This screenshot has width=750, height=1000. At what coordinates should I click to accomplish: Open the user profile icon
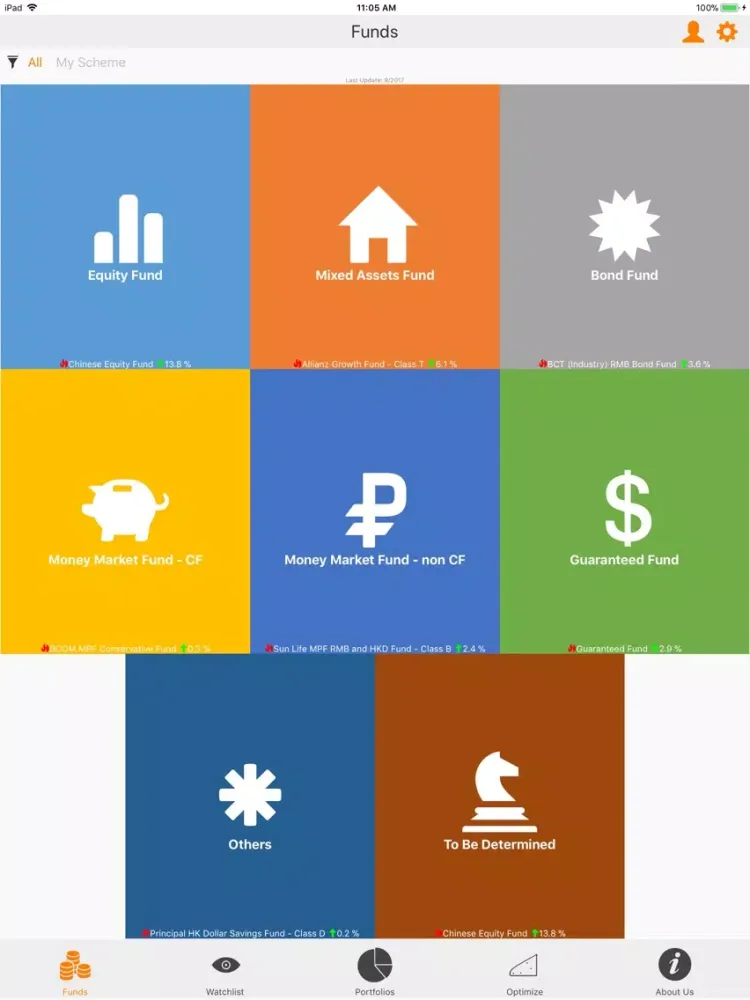click(693, 32)
